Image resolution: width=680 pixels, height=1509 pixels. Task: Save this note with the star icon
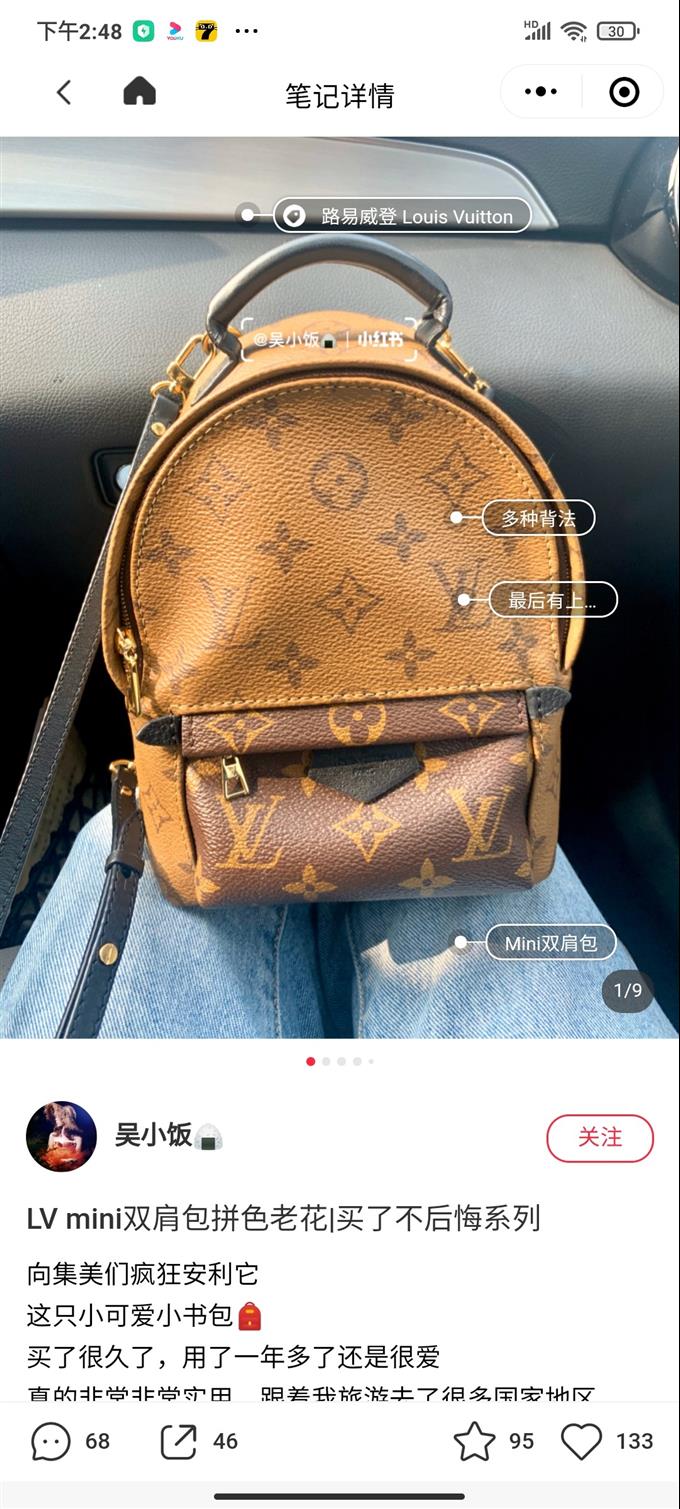click(x=475, y=1441)
